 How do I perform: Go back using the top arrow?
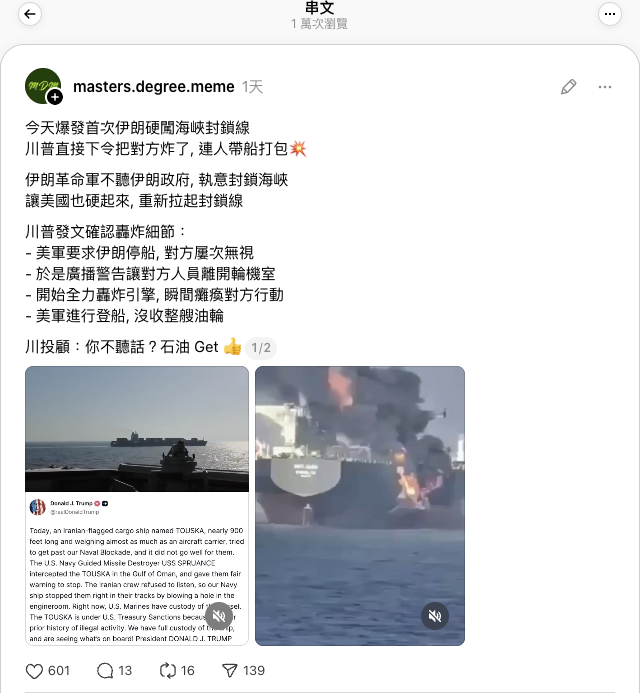30,14
